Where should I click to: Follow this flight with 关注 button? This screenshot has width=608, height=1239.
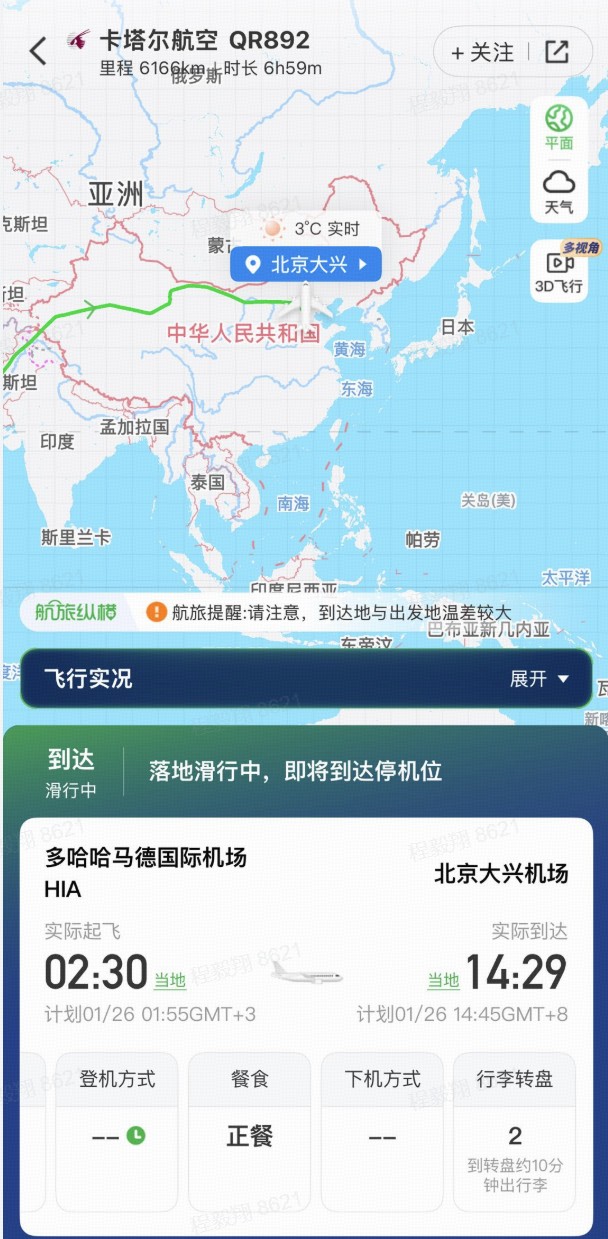coord(483,52)
